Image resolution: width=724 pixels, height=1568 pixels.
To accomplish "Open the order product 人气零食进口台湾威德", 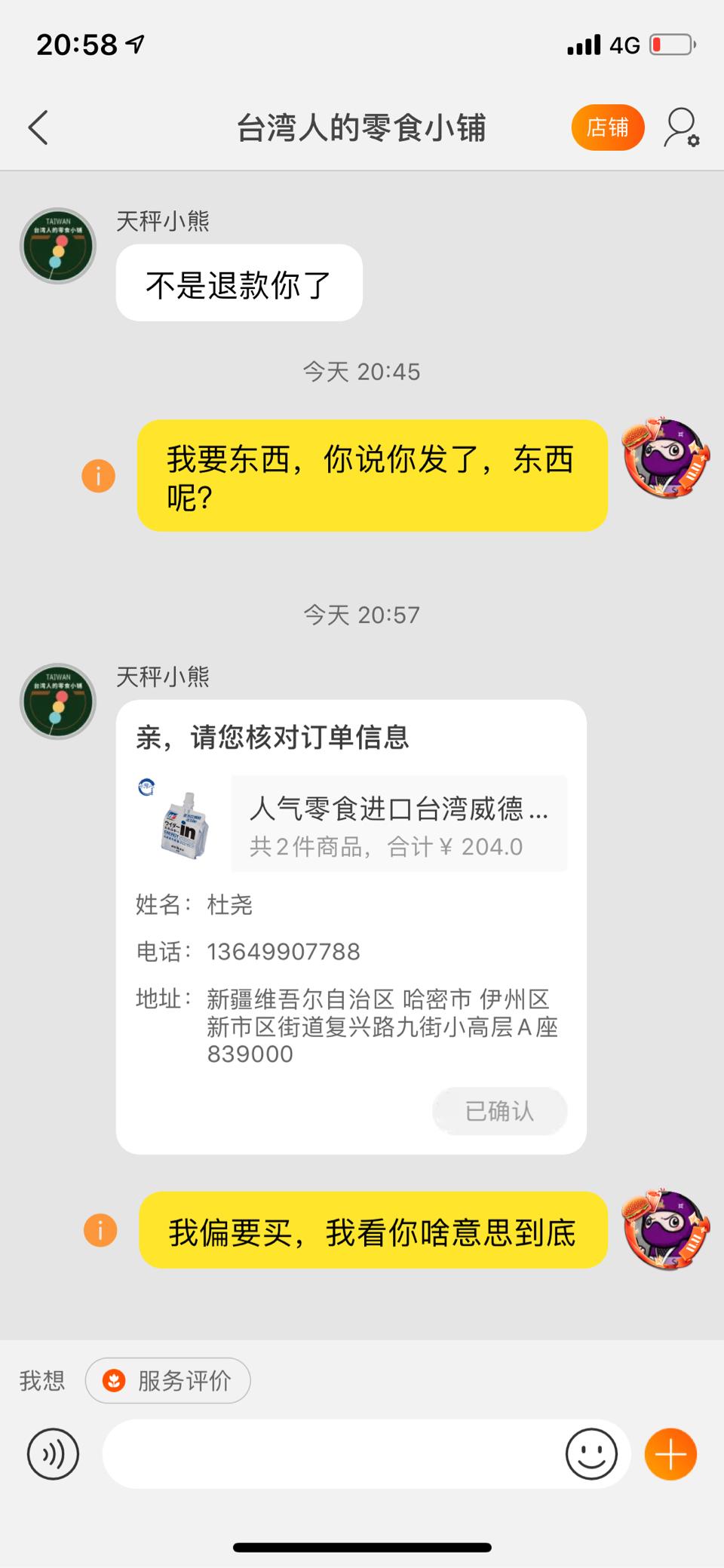I will coord(398,824).
